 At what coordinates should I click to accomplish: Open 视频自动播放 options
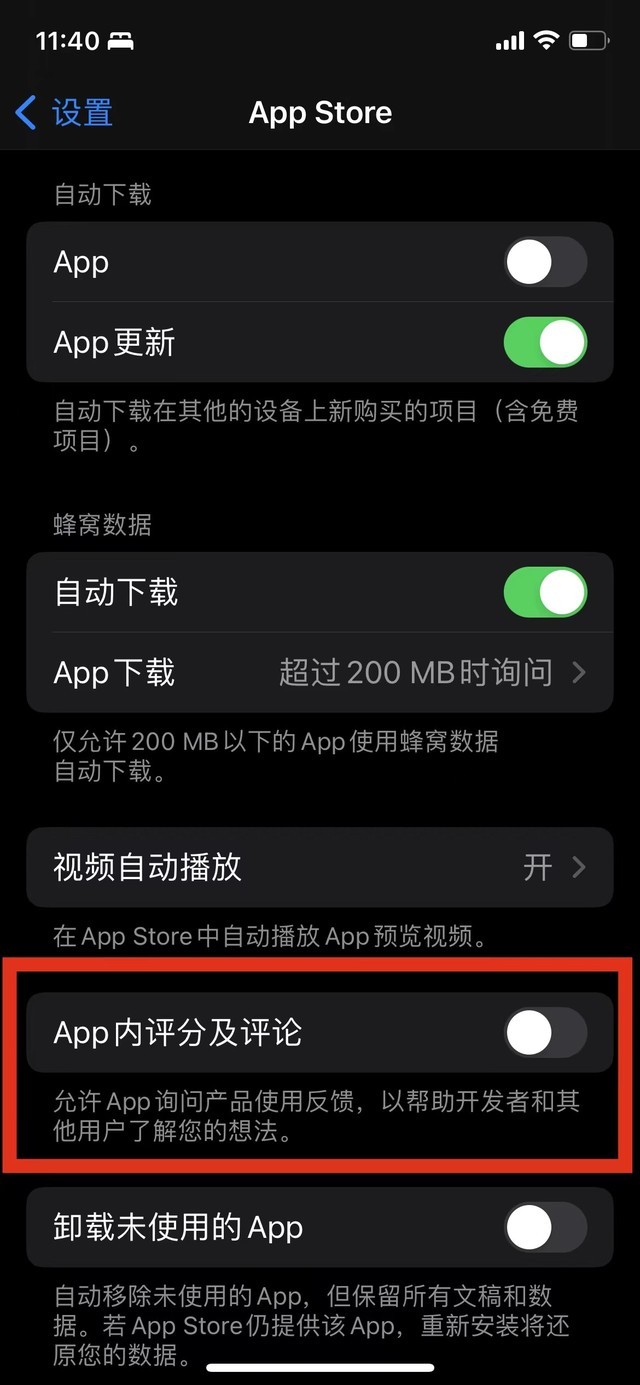click(x=320, y=867)
